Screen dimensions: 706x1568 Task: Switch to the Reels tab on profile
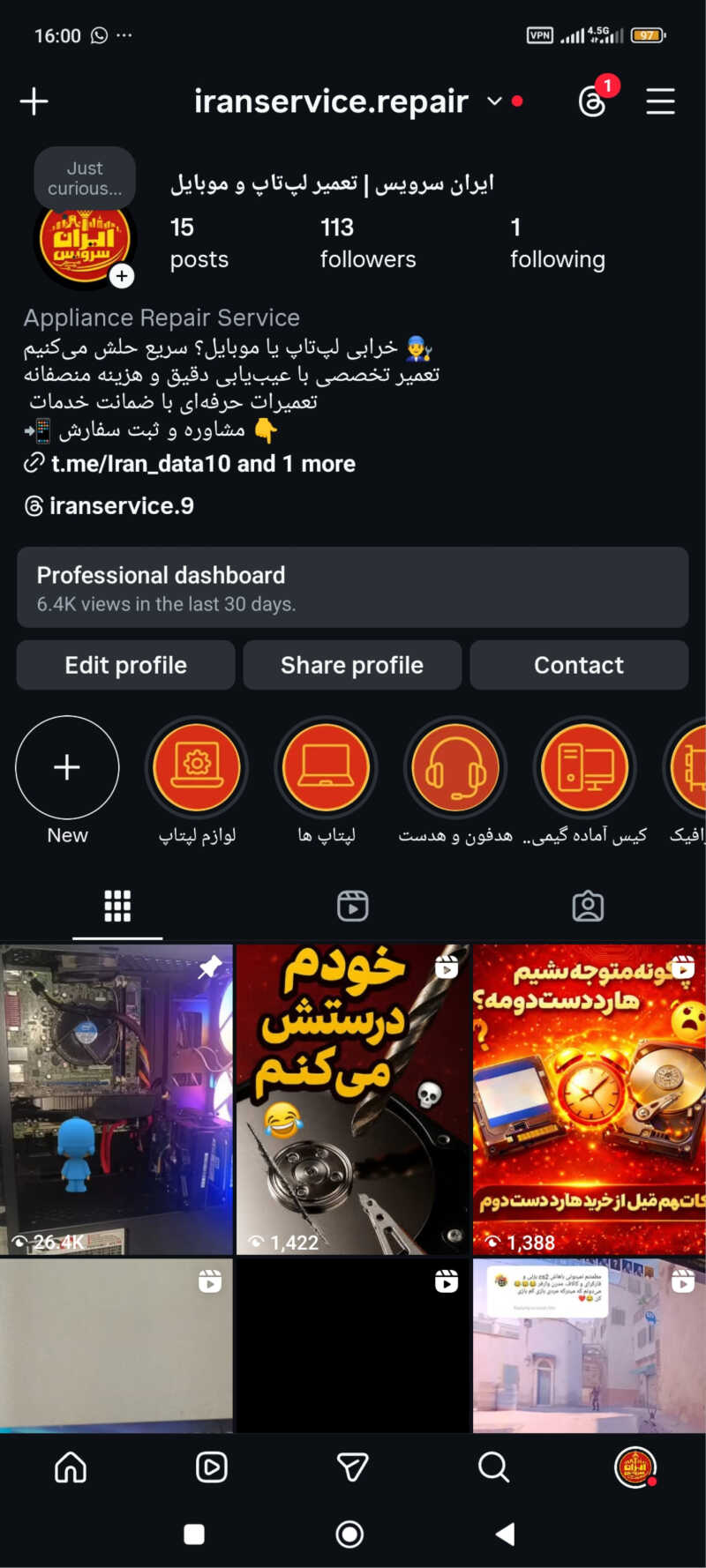coord(352,906)
